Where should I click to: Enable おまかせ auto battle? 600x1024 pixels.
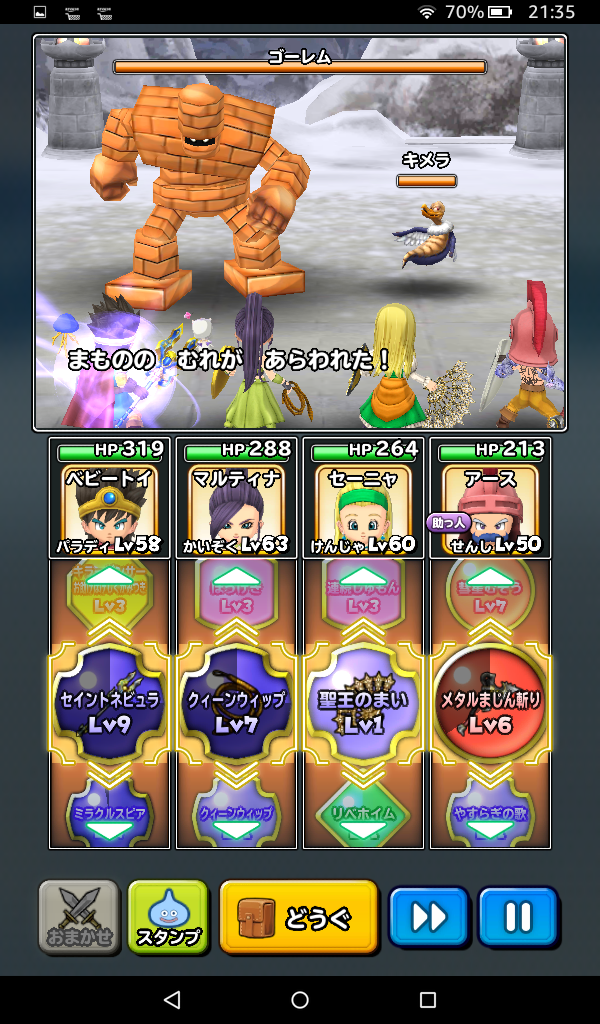pos(79,917)
